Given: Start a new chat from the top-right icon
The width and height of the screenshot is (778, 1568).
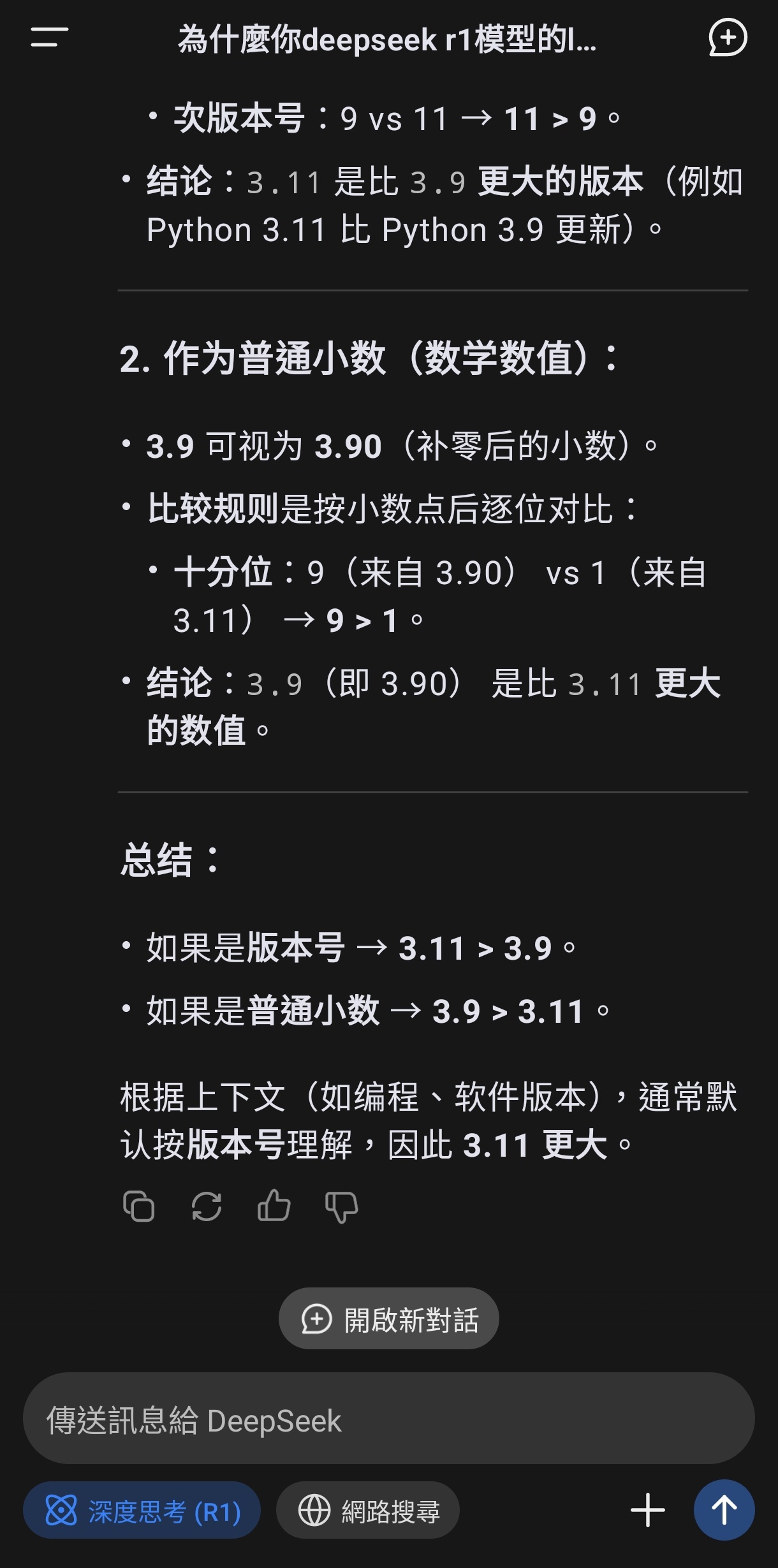Looking at the screenshot, I should coord(727,38).
